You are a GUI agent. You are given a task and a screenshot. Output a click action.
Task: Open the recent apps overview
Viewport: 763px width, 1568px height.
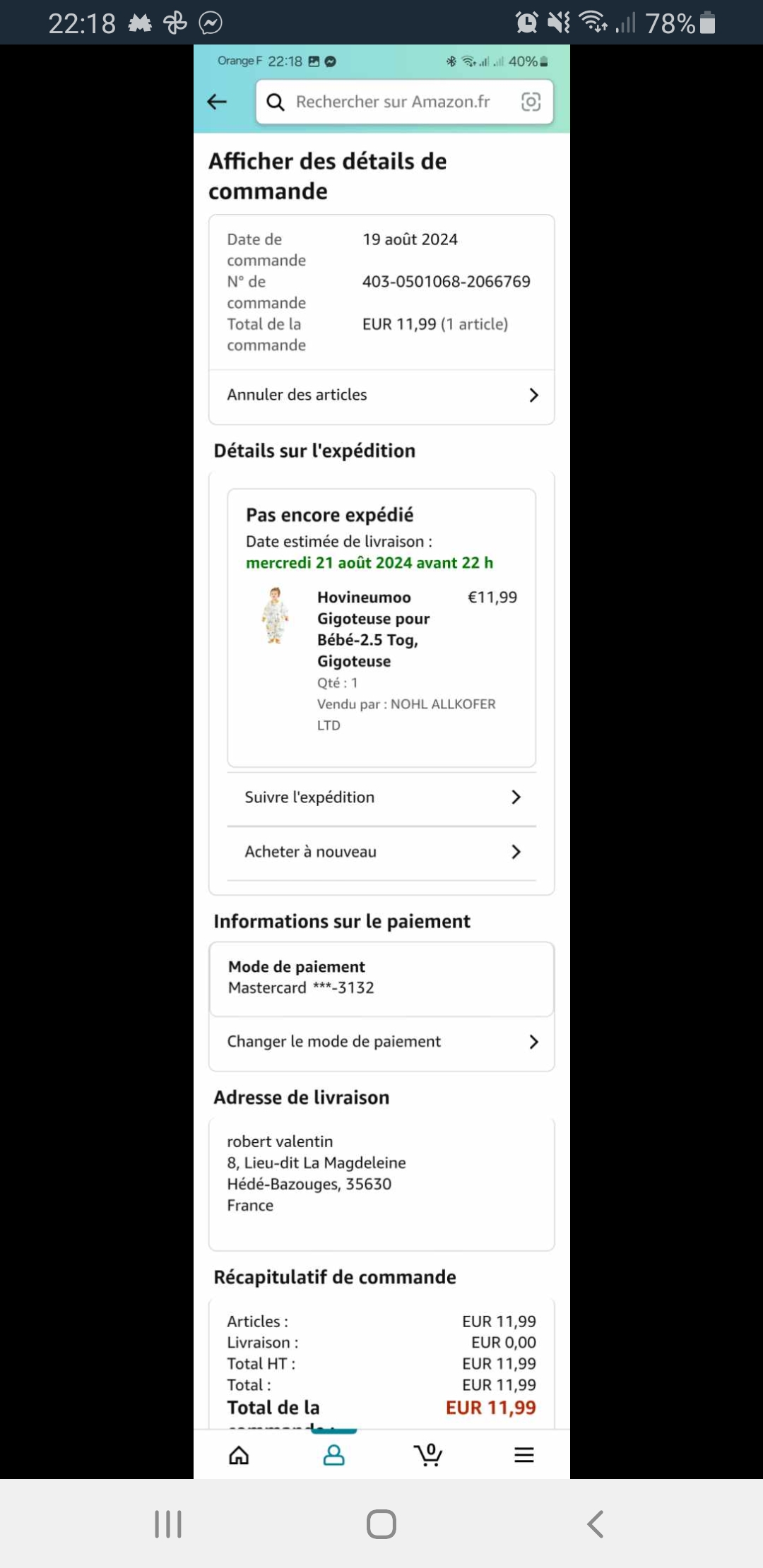coord(168,1524)
